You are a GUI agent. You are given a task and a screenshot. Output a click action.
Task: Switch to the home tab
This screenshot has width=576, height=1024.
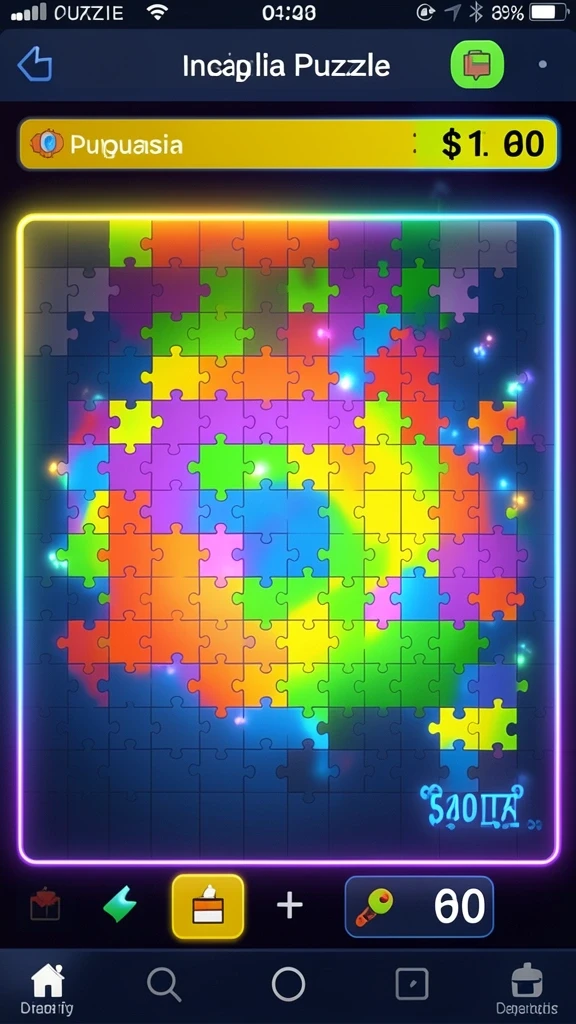[x=47, y=989]
